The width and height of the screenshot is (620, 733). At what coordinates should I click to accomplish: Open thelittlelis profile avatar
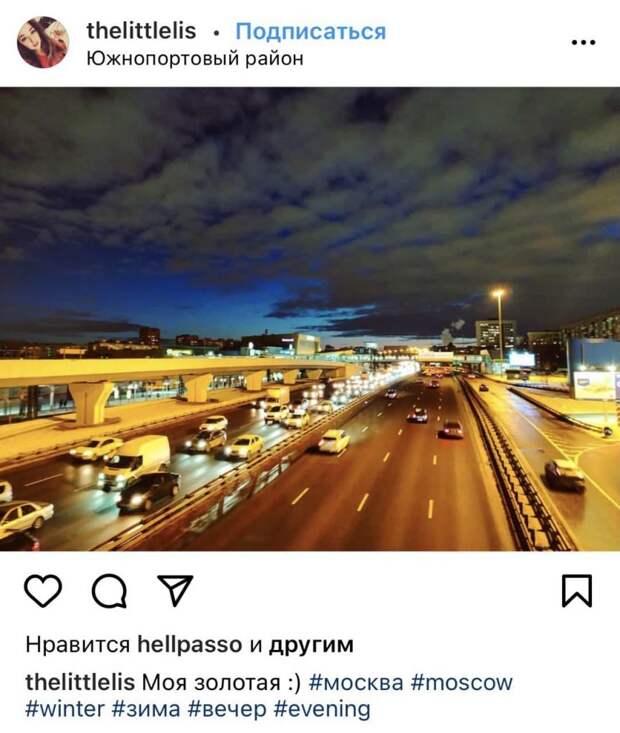[x=43, y=42]
